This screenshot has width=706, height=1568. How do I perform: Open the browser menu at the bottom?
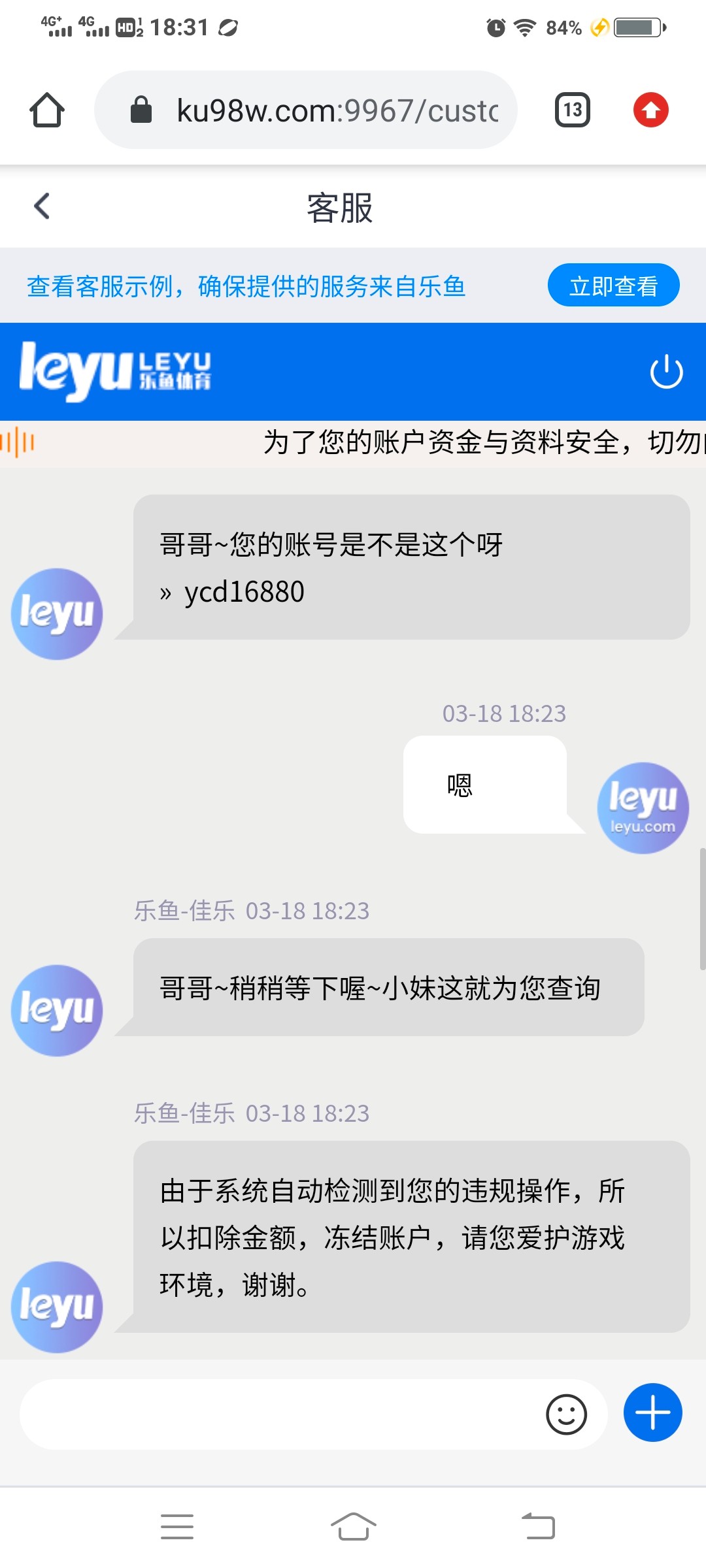177,1527
